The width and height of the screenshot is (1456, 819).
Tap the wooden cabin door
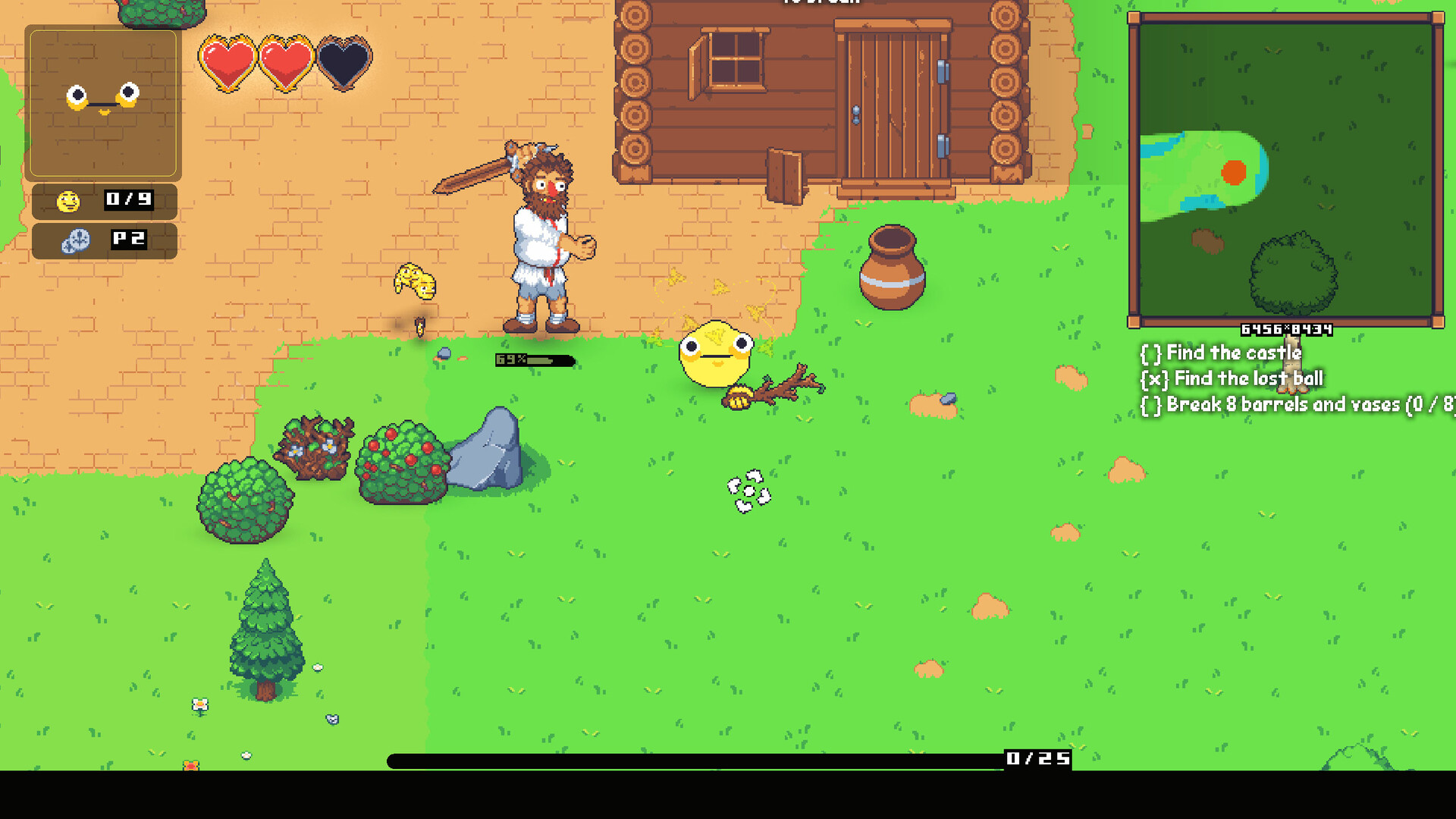click(x=893, y=106)
